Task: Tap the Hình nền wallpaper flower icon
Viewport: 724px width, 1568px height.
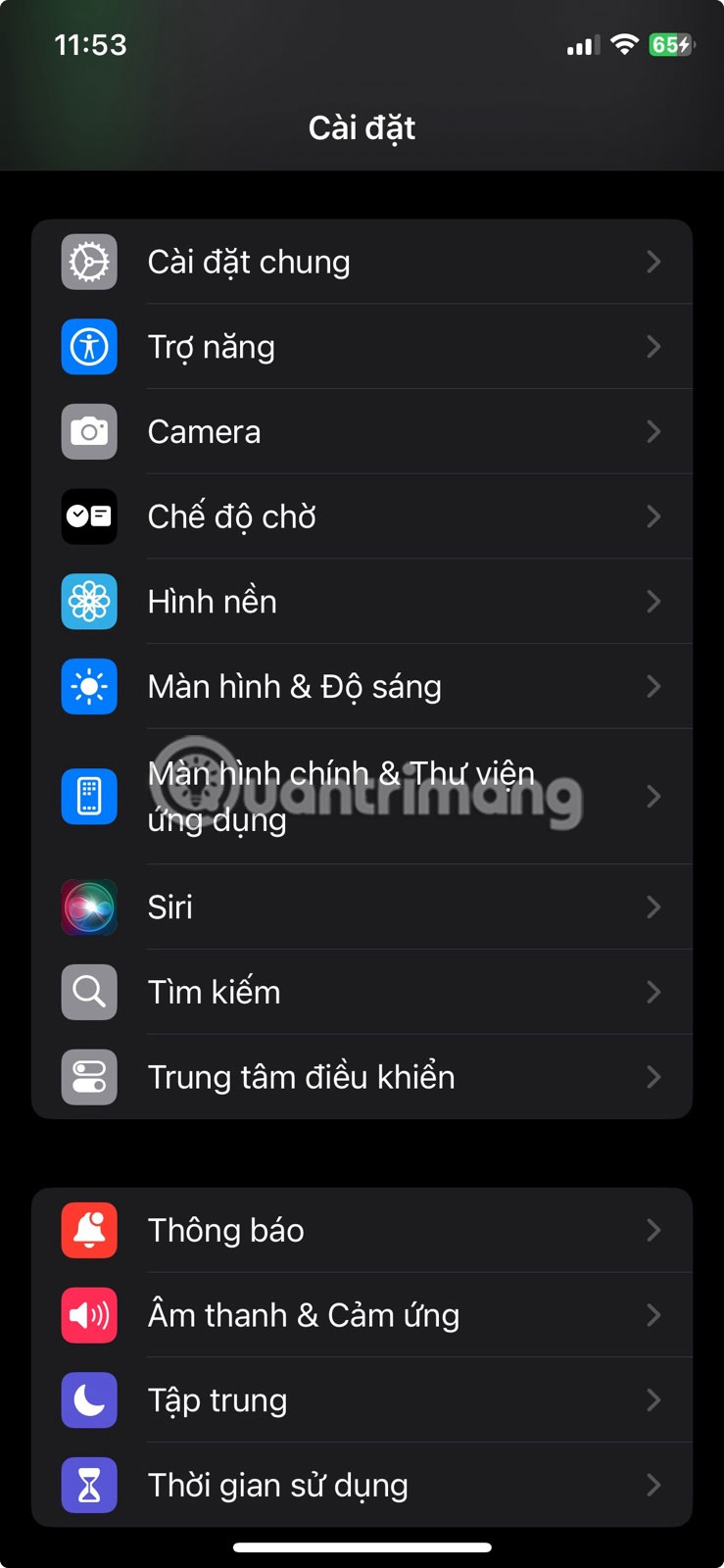Action: [88, 602]
